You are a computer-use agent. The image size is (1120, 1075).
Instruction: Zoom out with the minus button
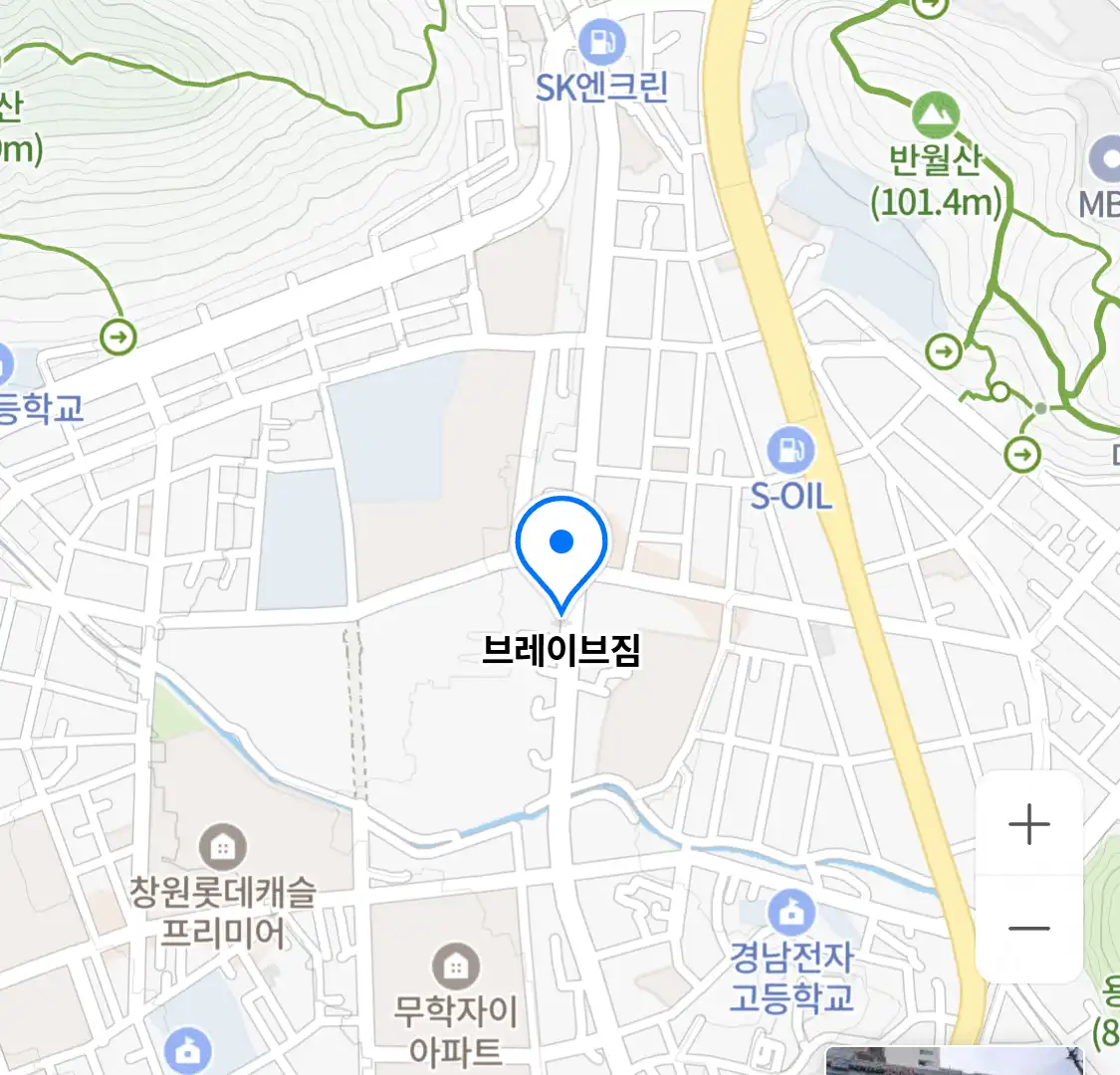[1028, 929]
